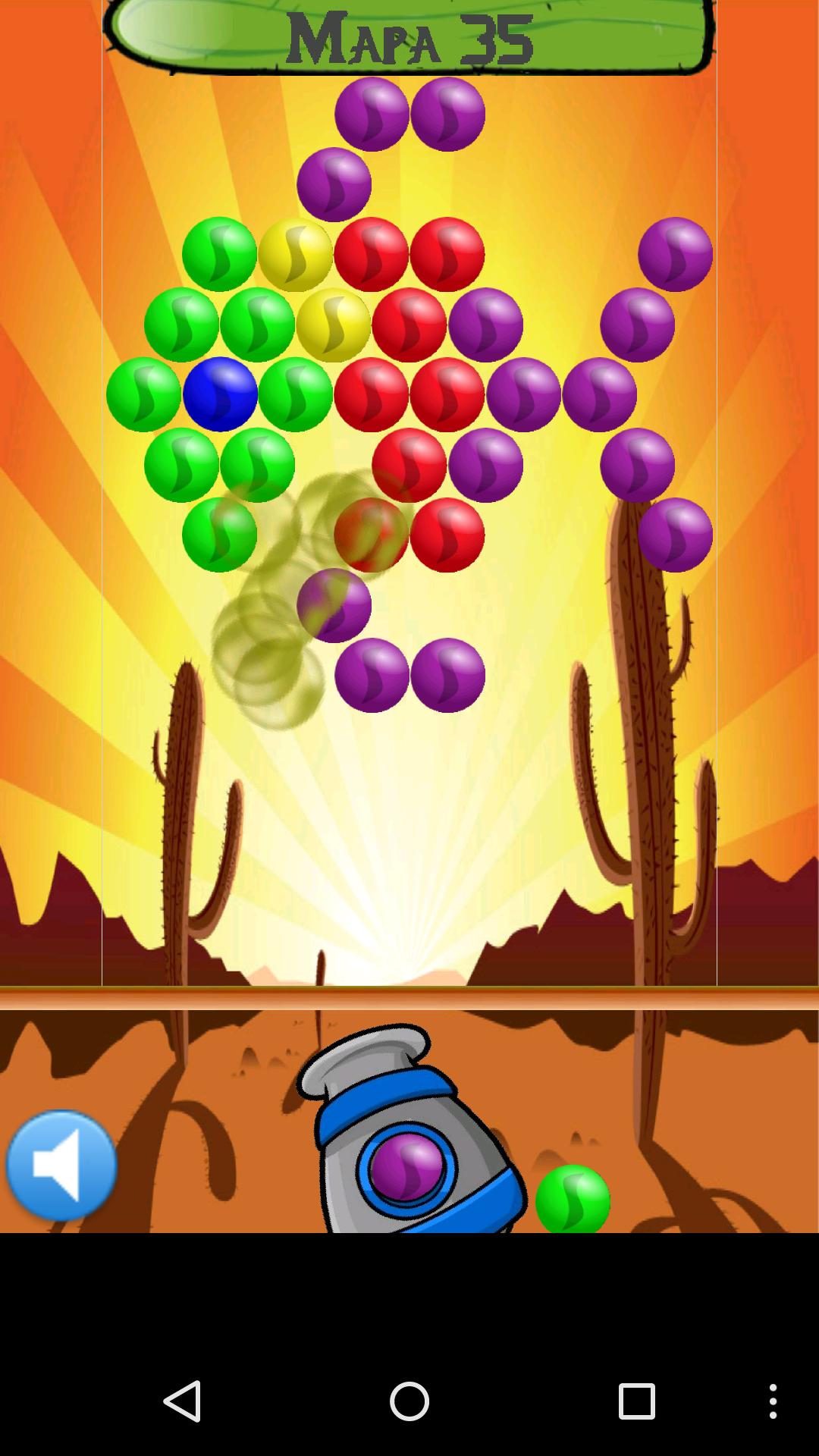Aim at the single blue bubble

[220, 394]
